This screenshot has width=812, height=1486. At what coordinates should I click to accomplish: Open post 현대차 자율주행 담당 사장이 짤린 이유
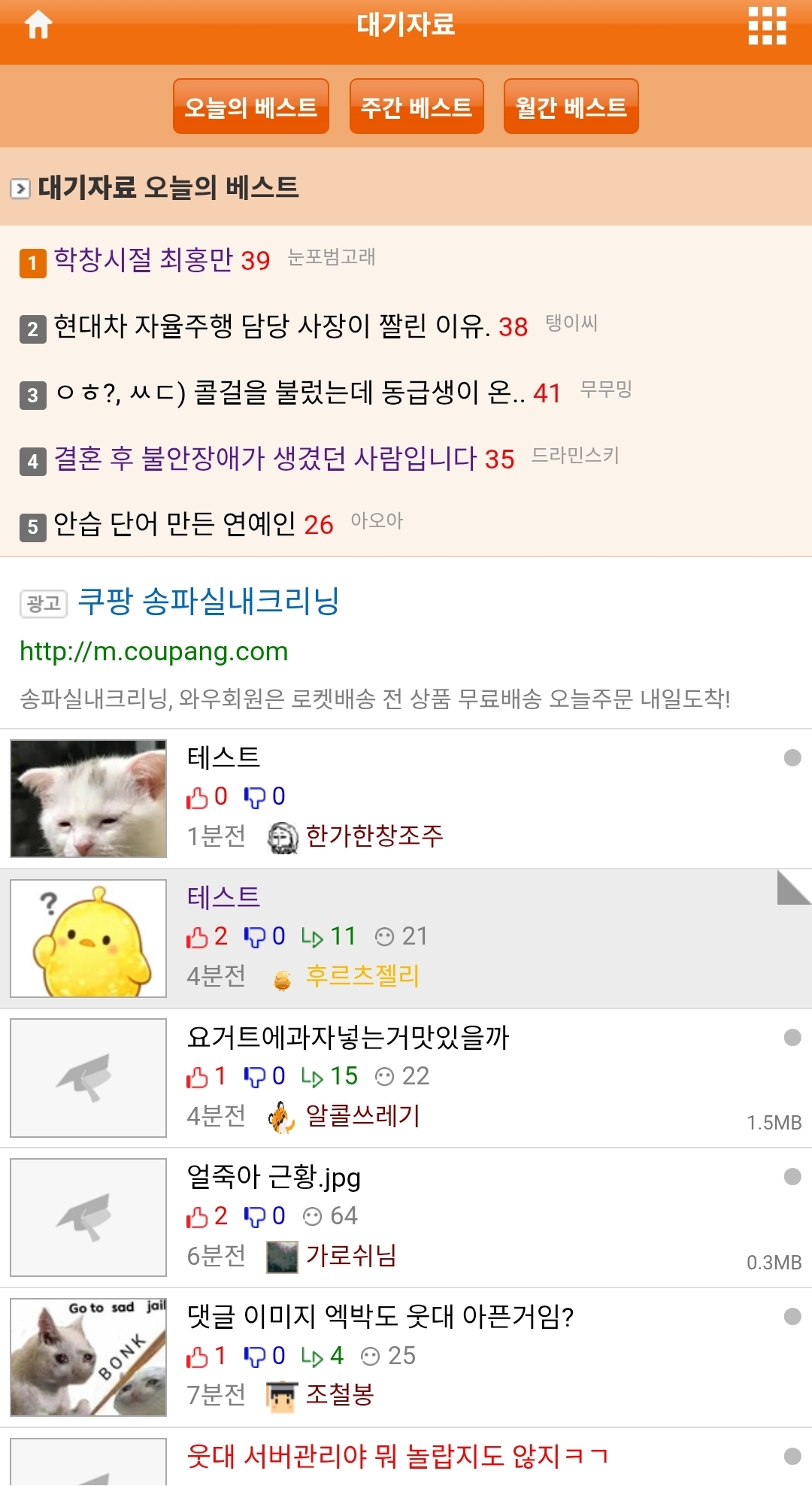coord(271,326)
